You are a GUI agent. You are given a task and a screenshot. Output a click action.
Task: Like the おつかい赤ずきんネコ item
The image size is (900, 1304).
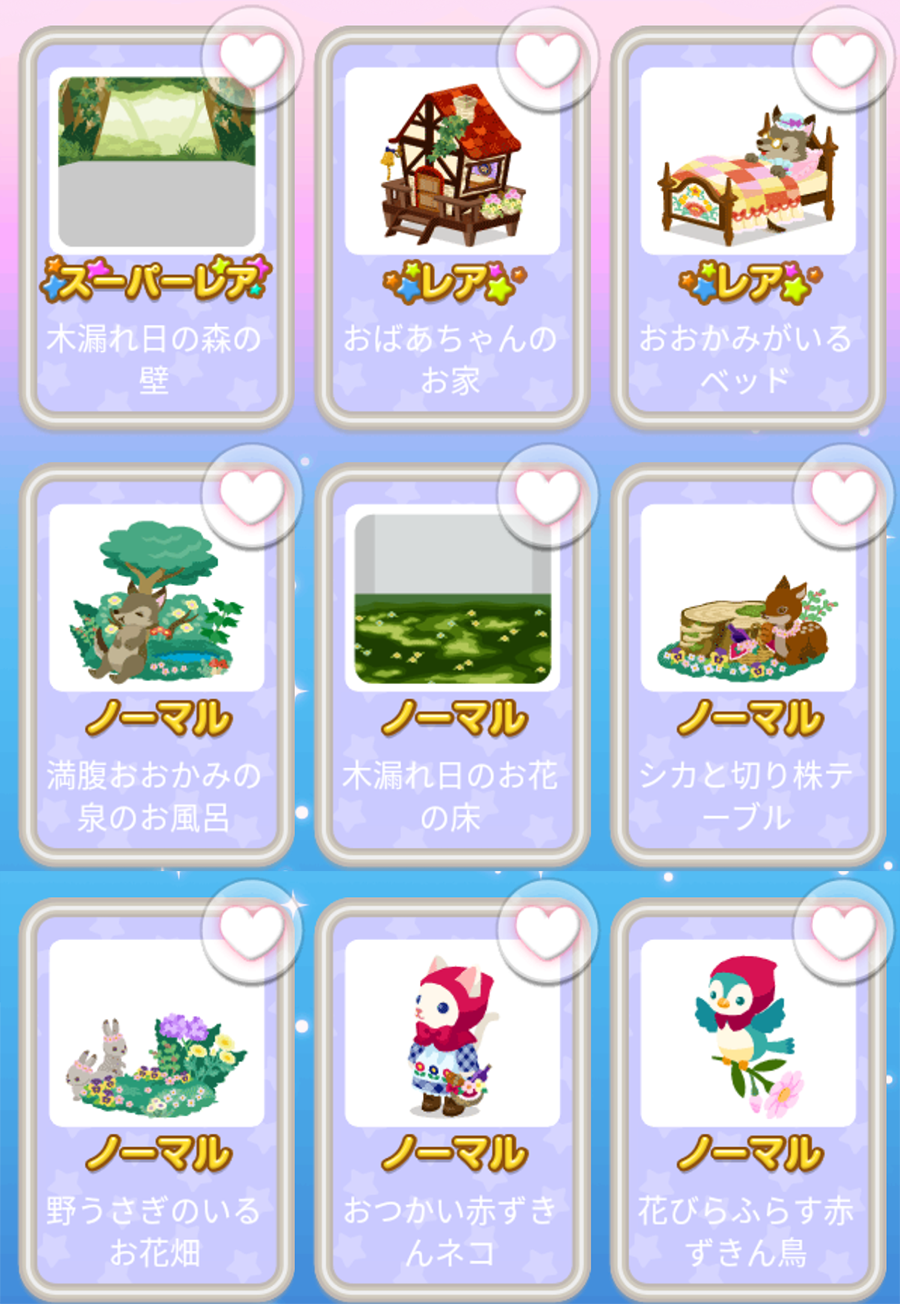click(x=547, y=929)
